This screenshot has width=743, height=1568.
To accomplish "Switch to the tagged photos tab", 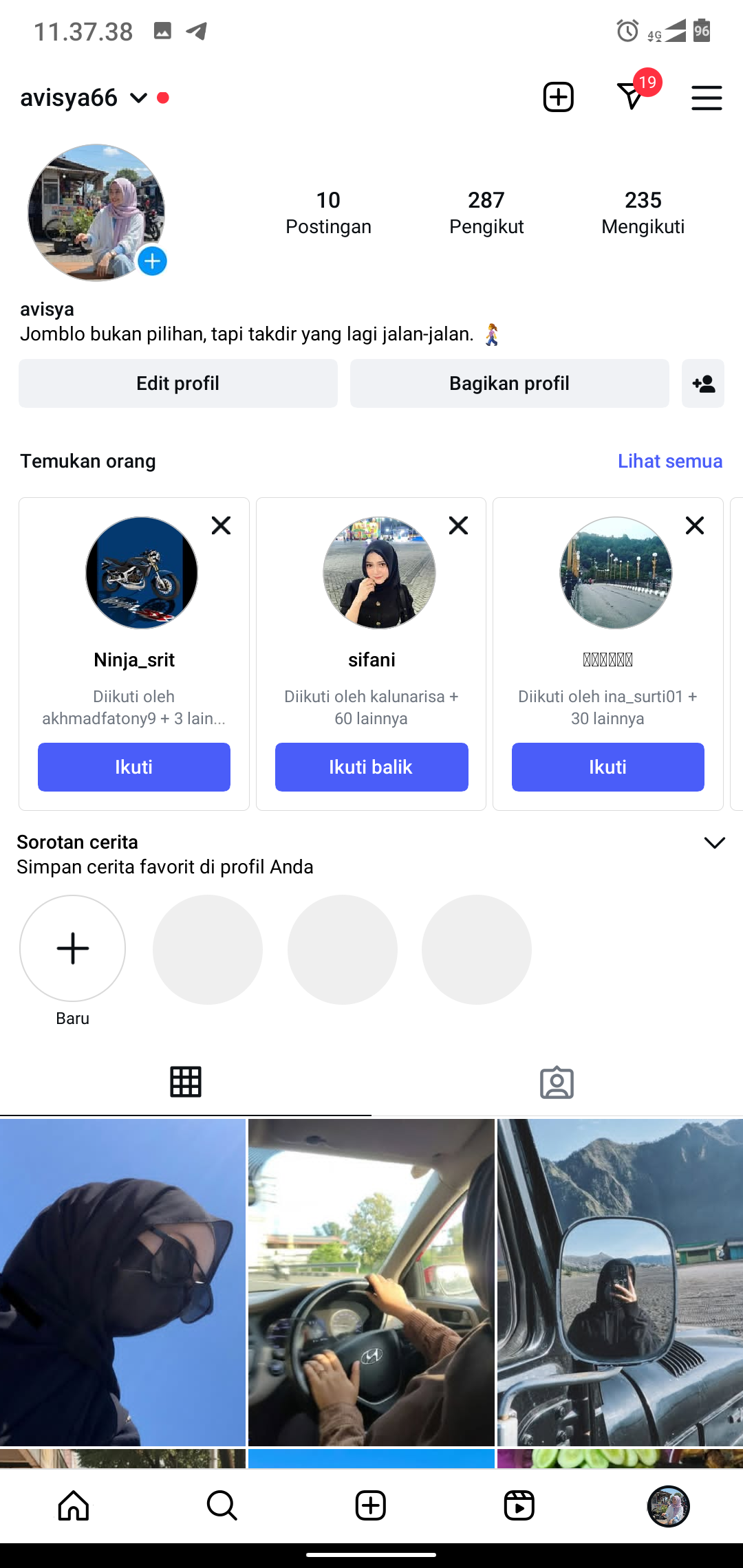I will coord(557,1082).
